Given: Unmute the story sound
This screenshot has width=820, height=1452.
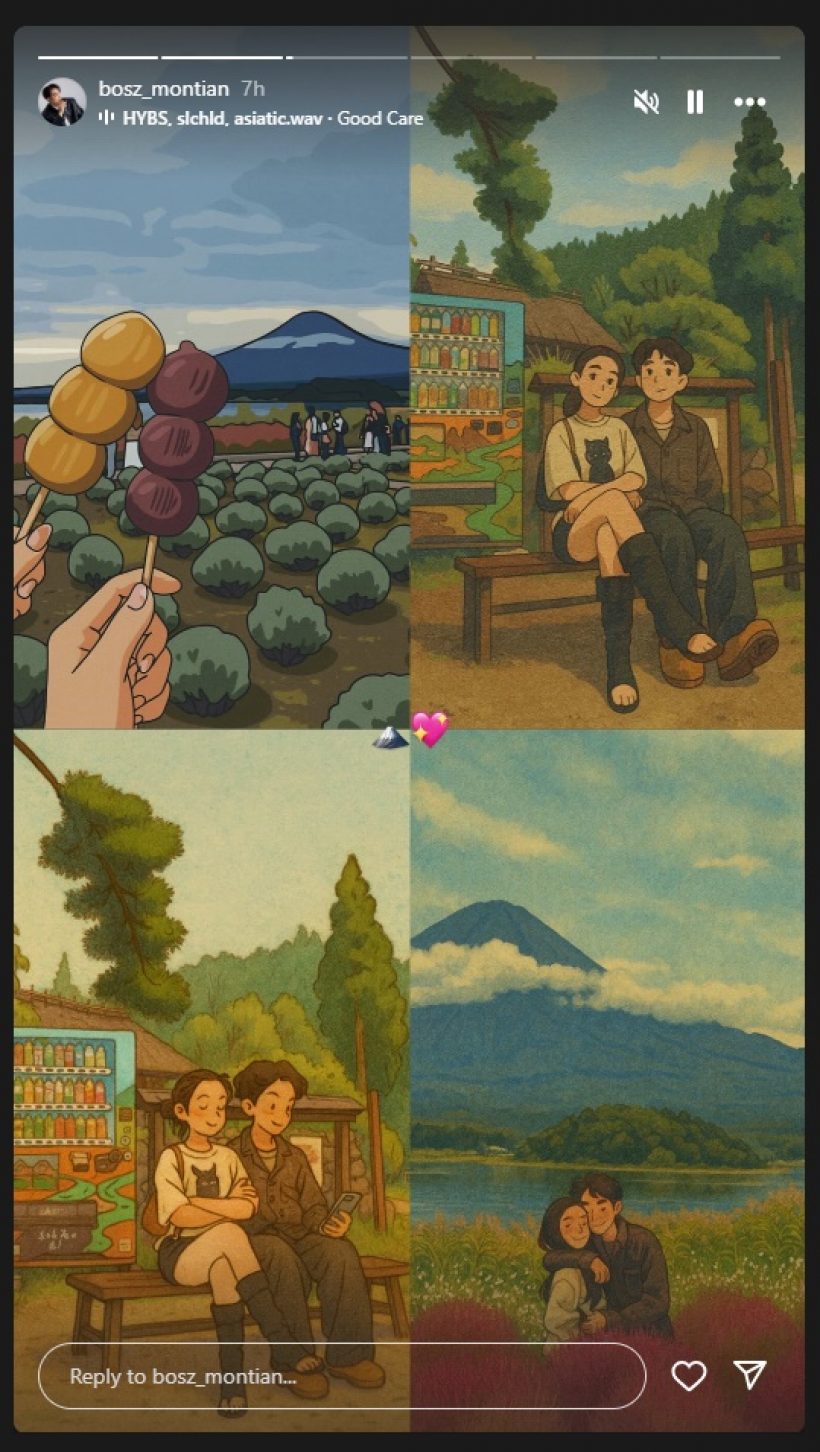Looking at the screenshot, I should (x=646, y=102).
